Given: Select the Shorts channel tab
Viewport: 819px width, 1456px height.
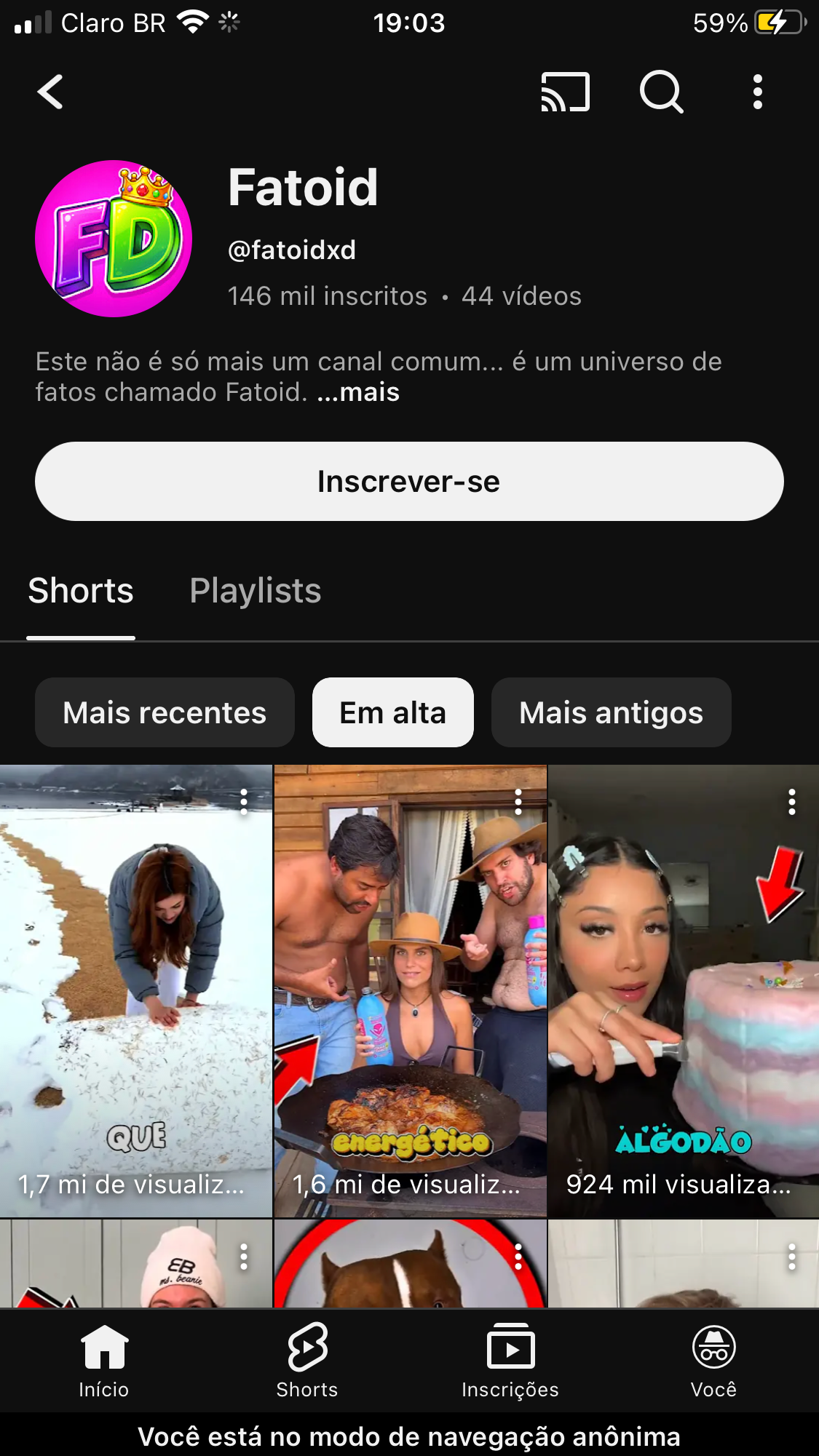Looking at the screenshot, I should click(x=81, y=591).
